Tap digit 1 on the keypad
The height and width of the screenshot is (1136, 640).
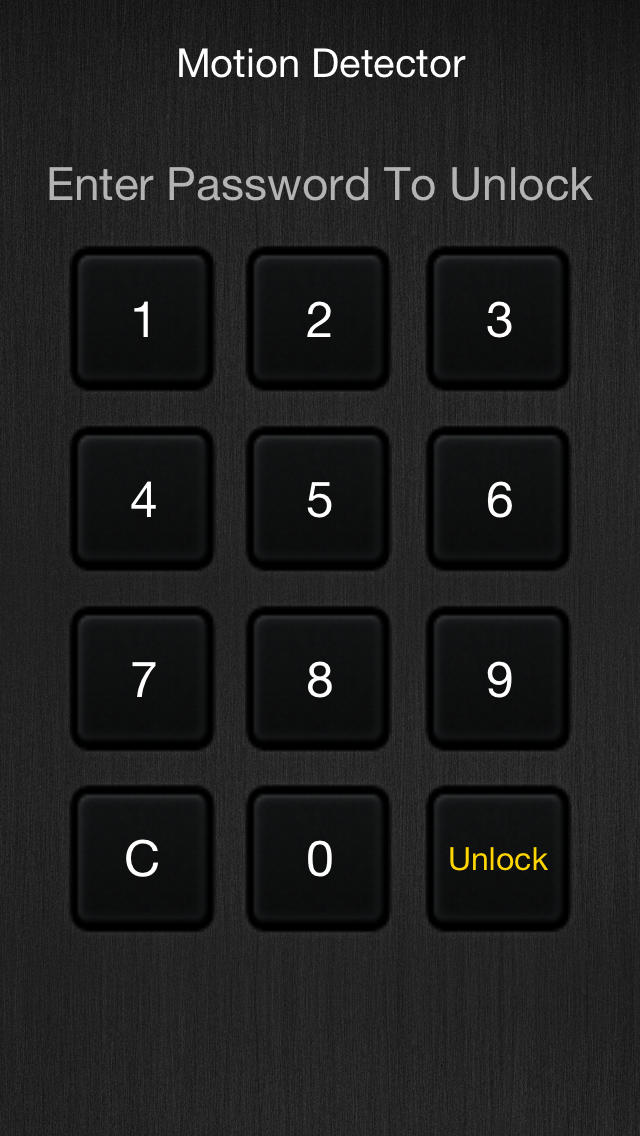(x=142, y=319)
